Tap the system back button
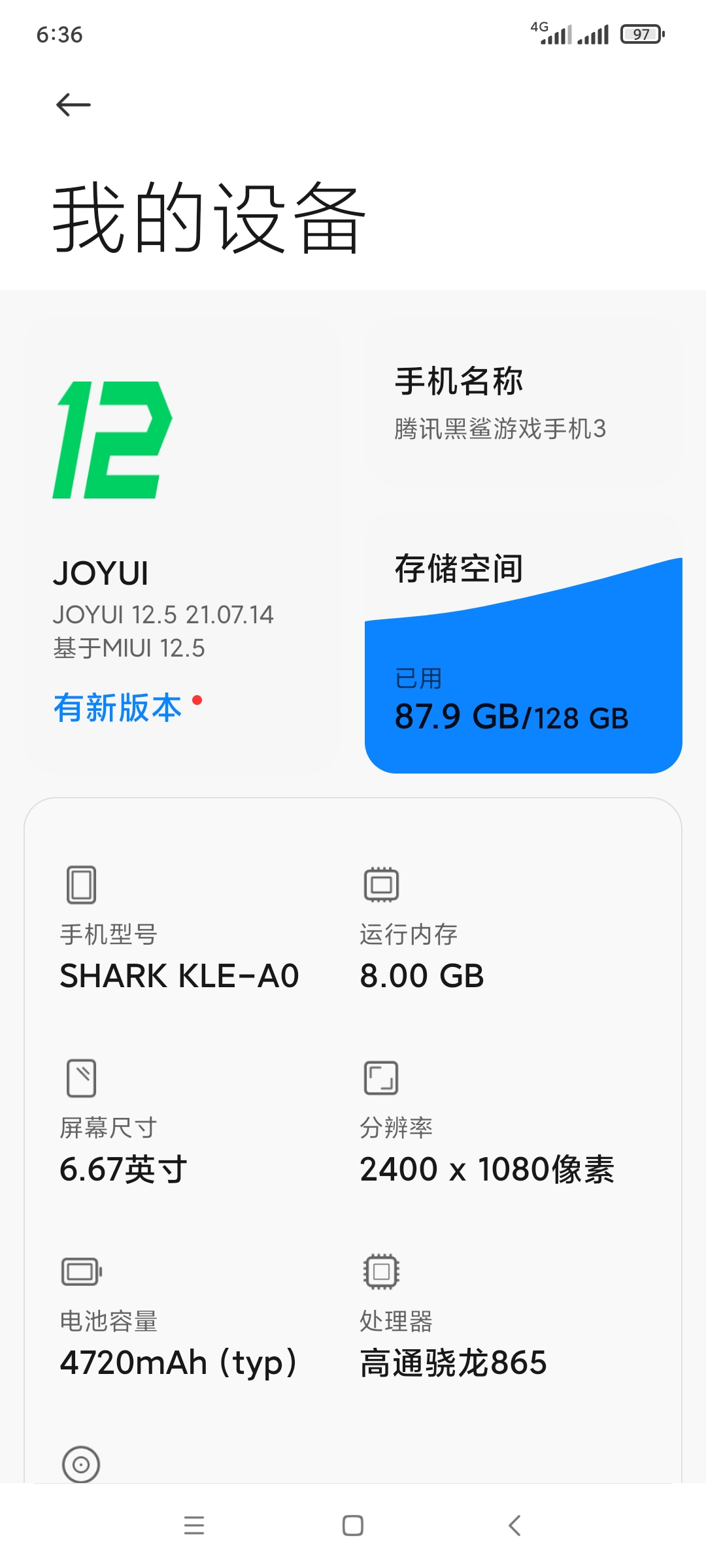 coord(514,1526)
